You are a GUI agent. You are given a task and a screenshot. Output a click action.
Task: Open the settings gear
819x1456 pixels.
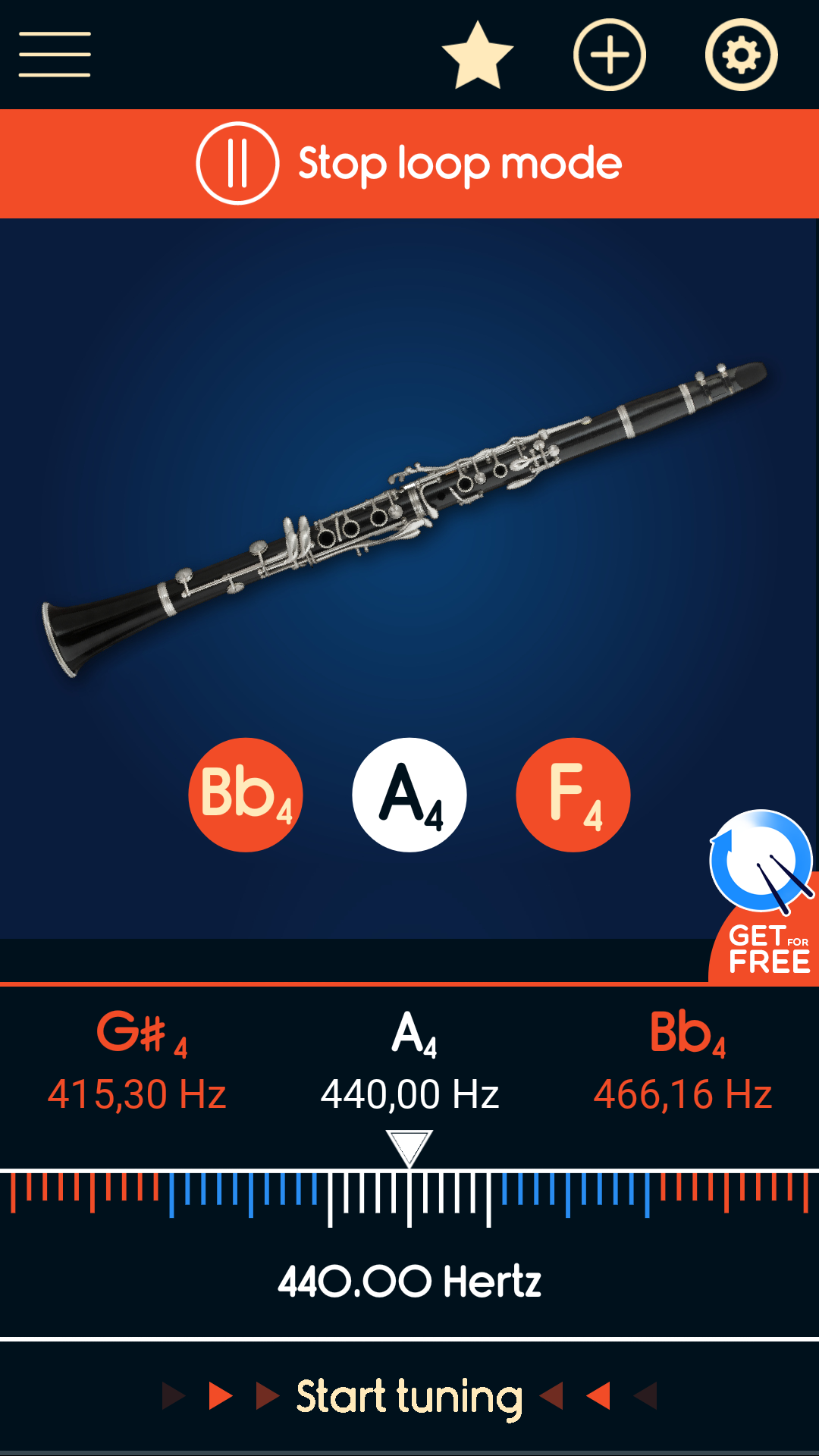pyautogui.click(x=740, y=54)
